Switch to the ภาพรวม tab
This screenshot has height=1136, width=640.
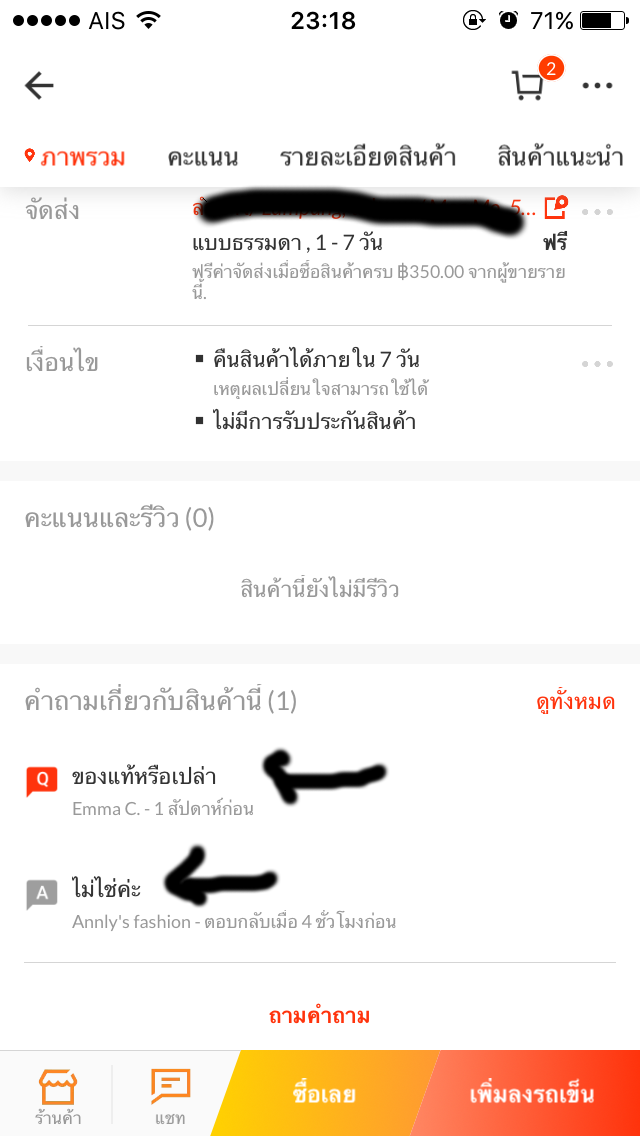coord(76,157)
